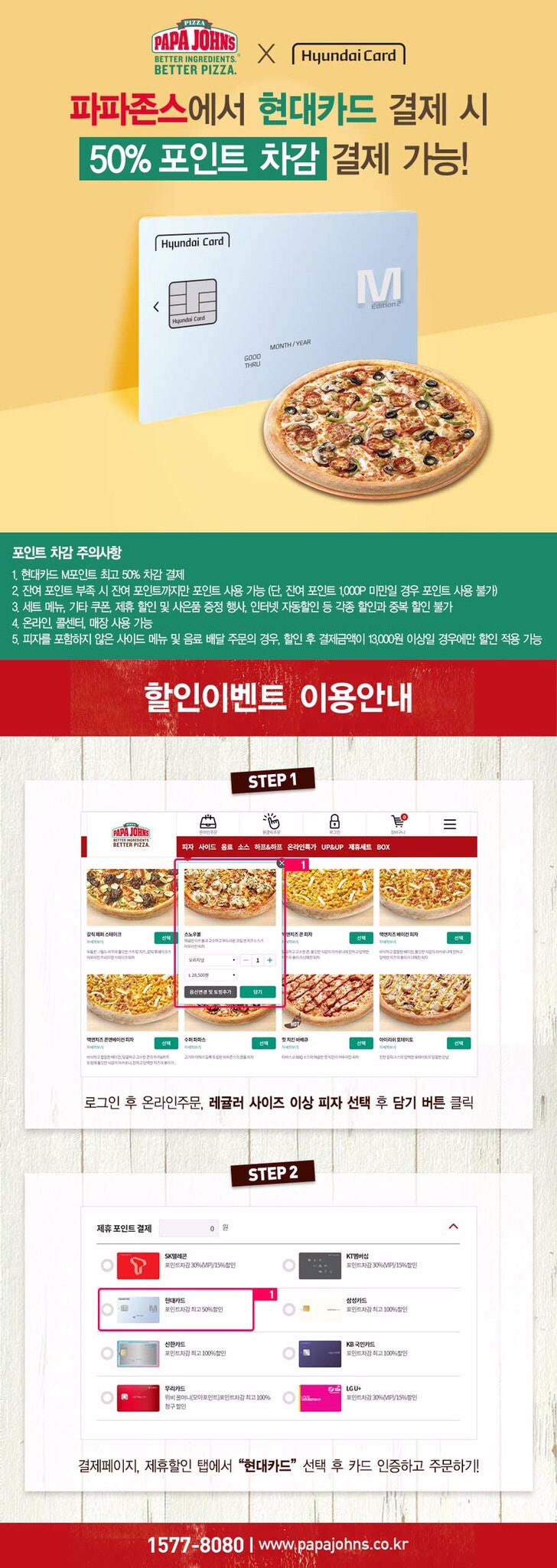The image size is (557, 1568).
Task: Choose the KB국민카드 radio option
Action: 289,1351
